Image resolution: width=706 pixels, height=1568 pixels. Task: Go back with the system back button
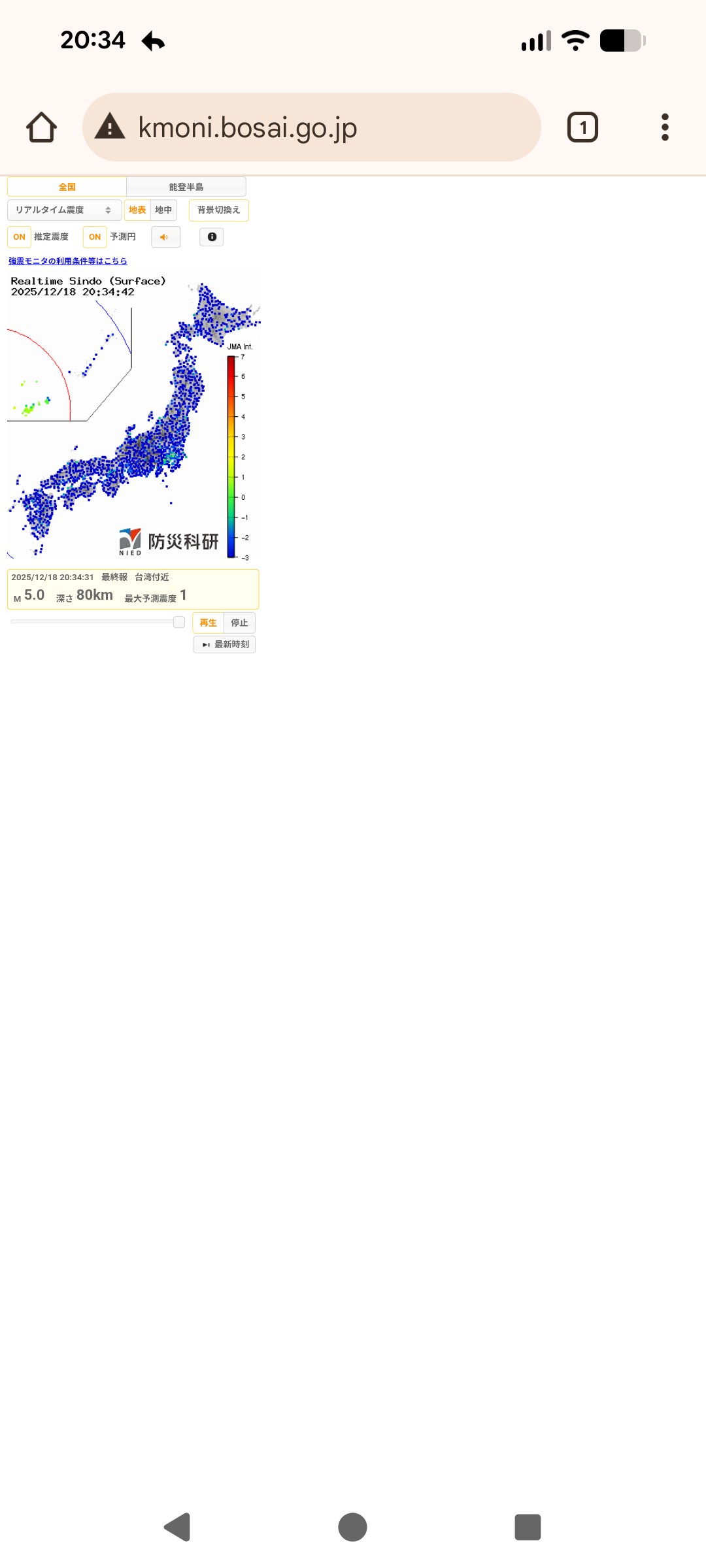click(177, 1527)
